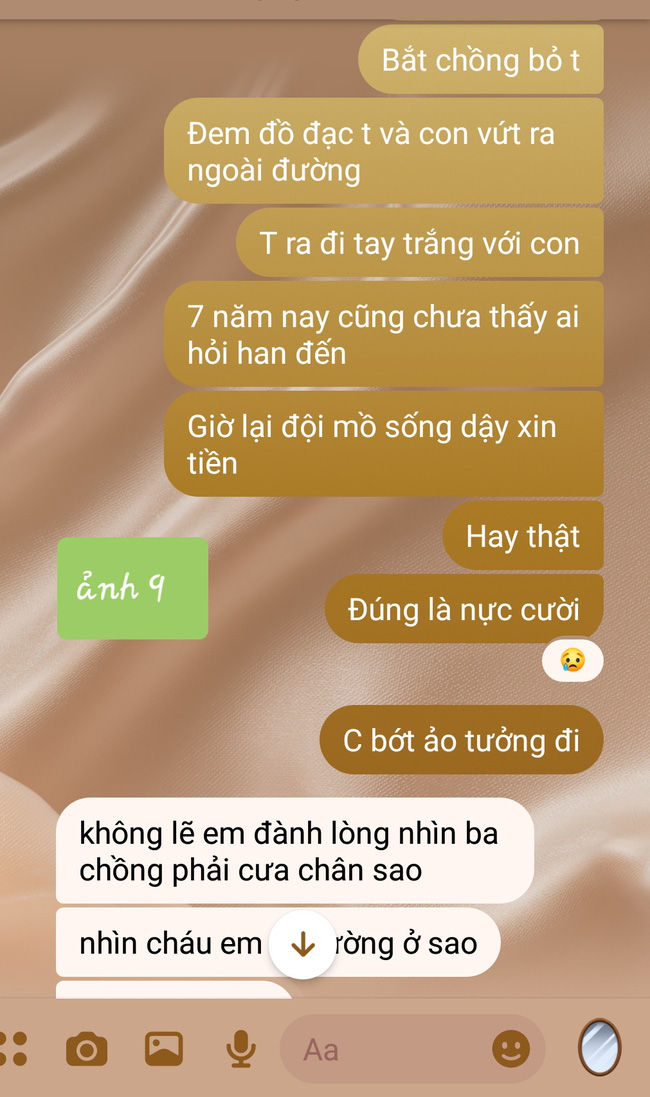Record a voice message with microphone

click(240, 1049)
